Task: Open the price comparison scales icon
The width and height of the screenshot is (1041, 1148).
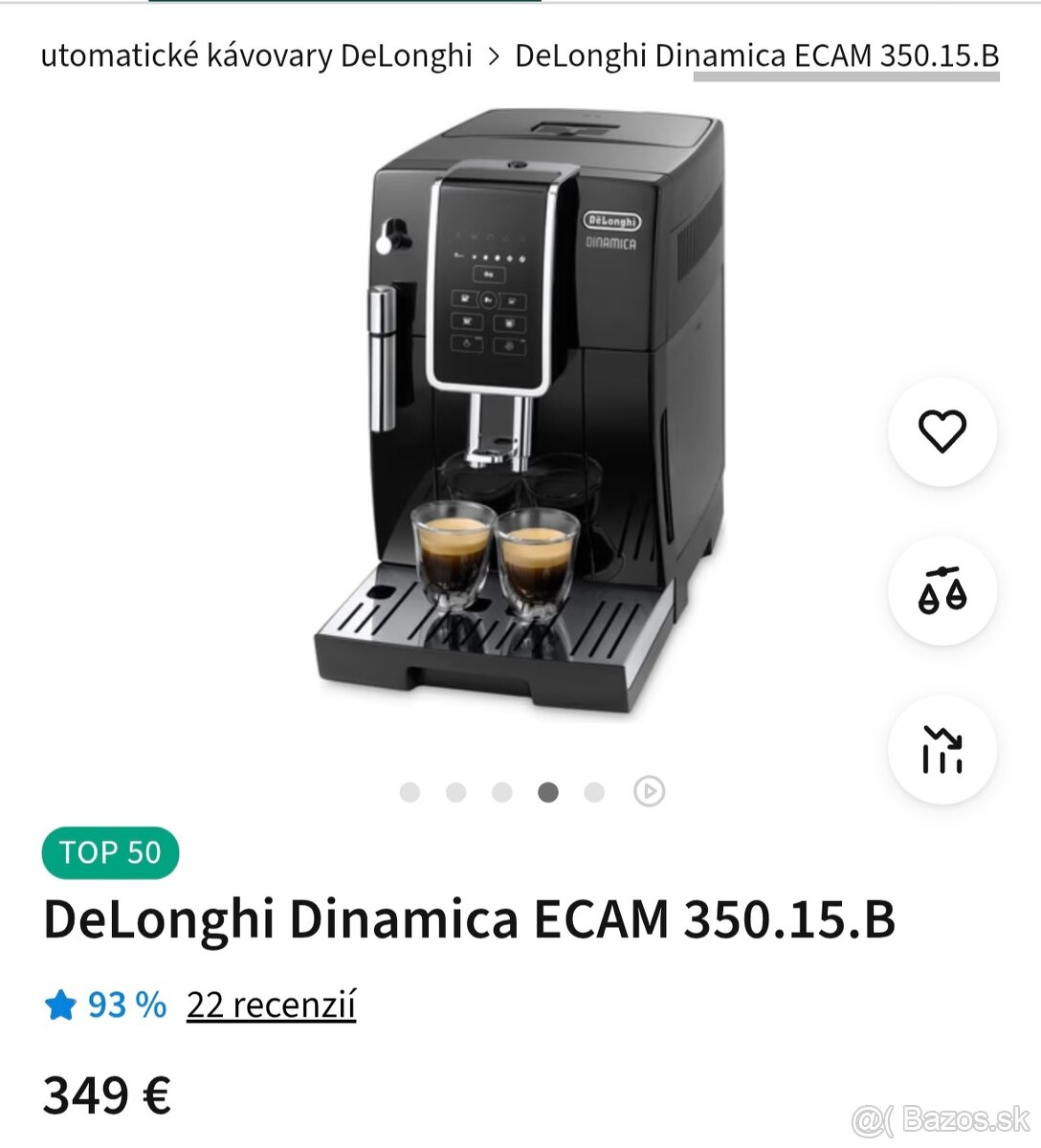Action: point(941,591)
